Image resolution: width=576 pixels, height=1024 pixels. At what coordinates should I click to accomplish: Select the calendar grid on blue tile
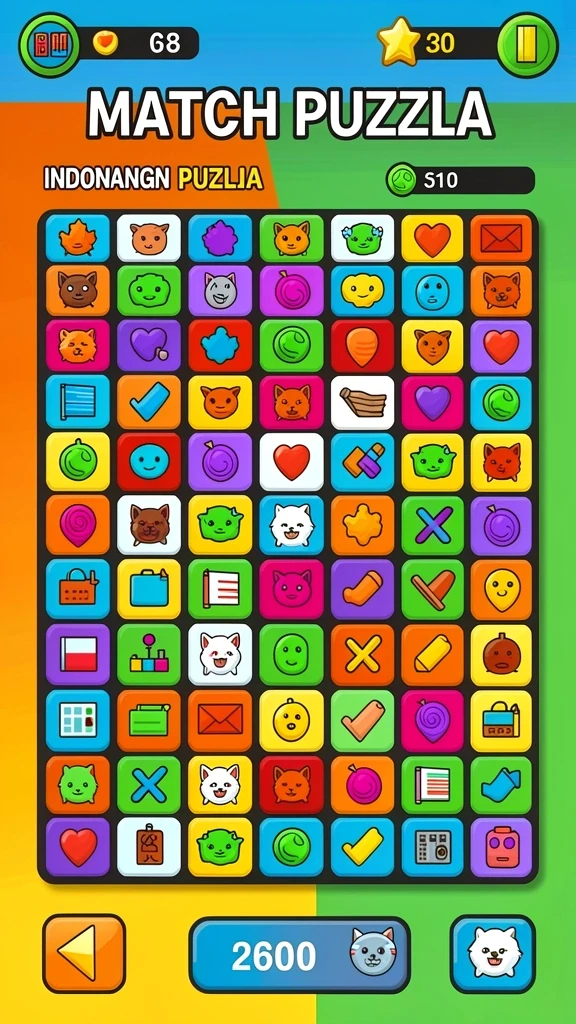pyautogui.click(x=78, y=720)
